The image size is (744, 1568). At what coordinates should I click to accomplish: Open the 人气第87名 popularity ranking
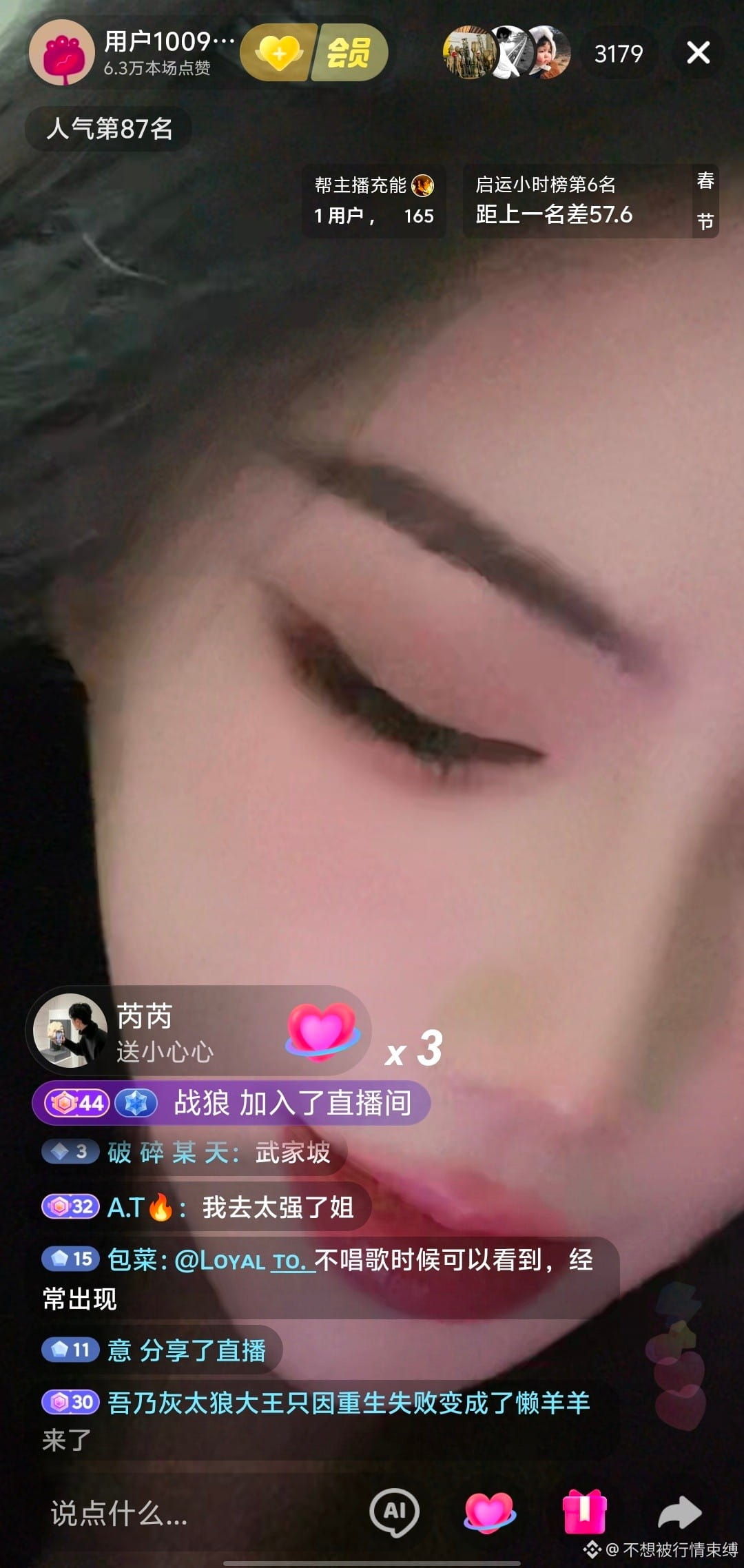click(x=109, y=129)
